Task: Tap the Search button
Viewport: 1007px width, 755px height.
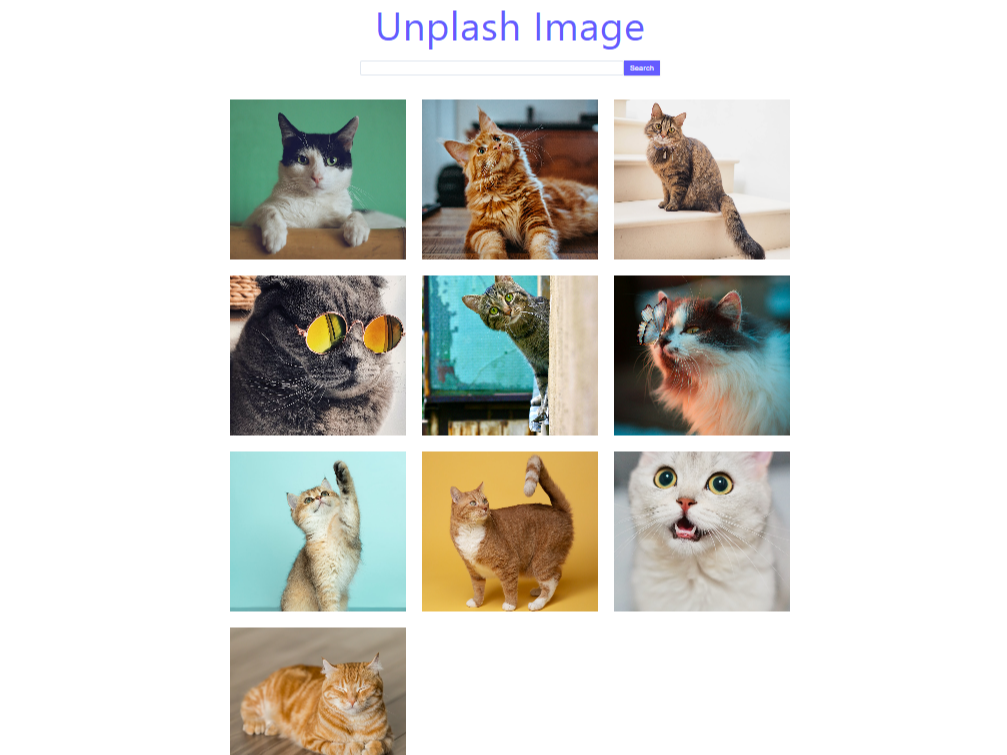Action: pyautogui.click(x=641, y=68)
